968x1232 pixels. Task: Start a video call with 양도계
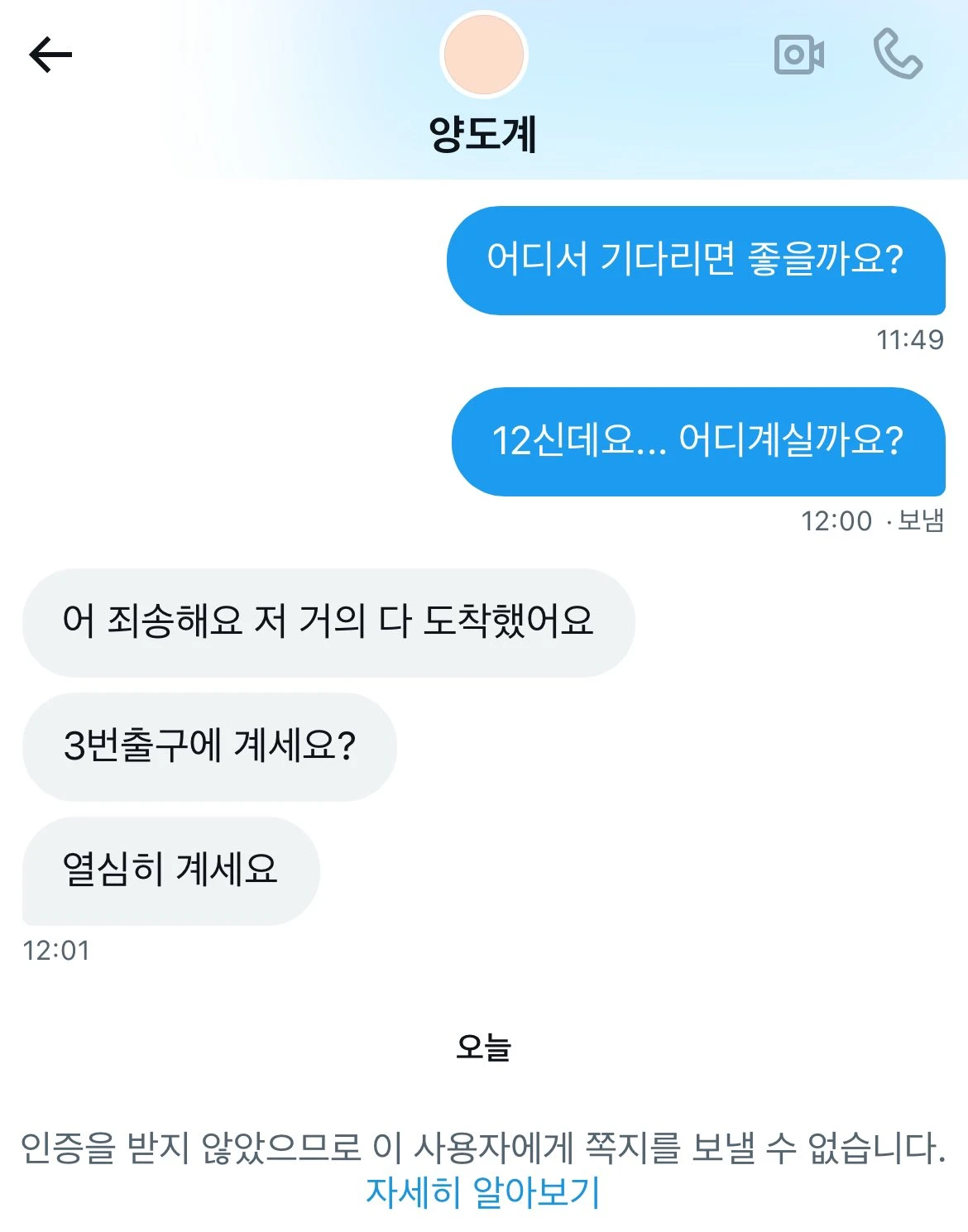(798, 55)
